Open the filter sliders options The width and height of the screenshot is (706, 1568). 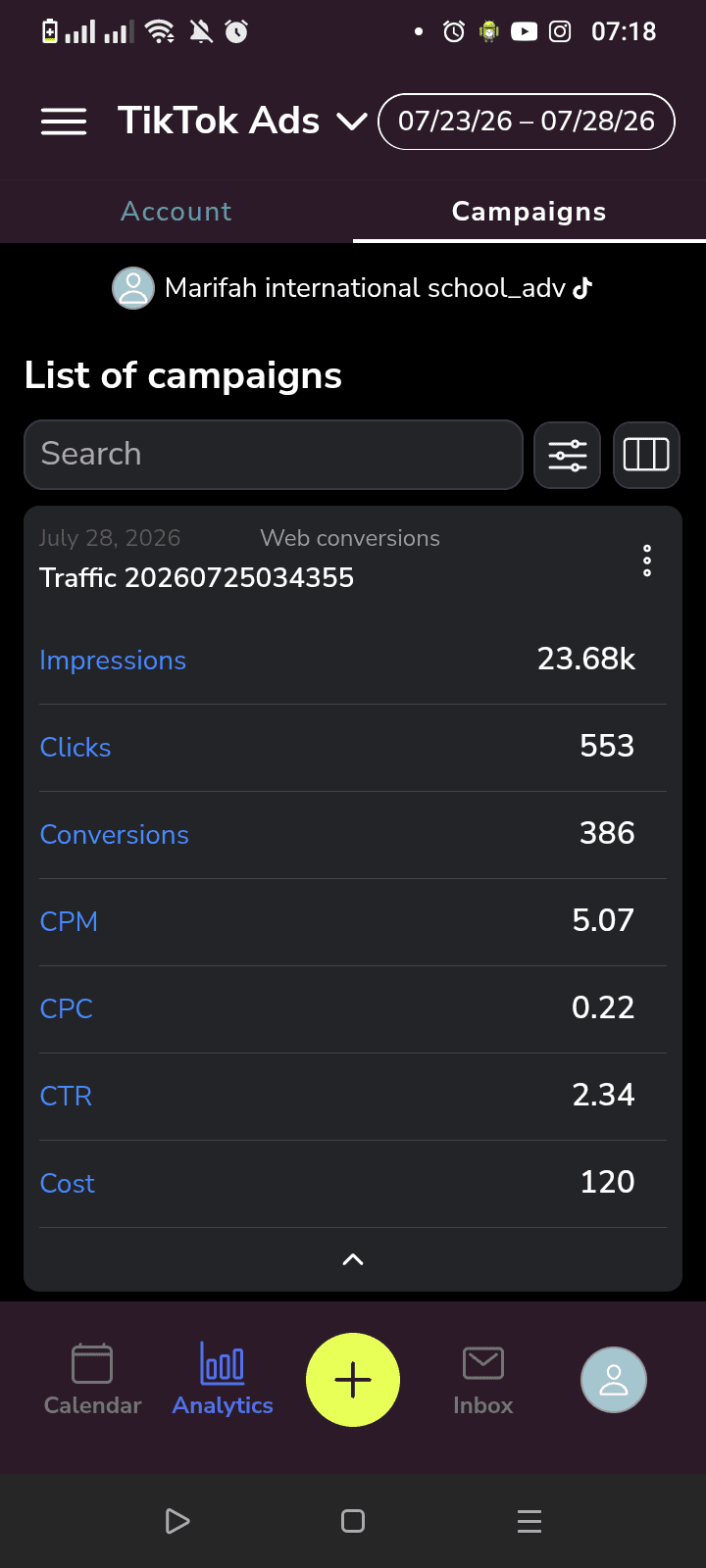(x=568, y=455)
